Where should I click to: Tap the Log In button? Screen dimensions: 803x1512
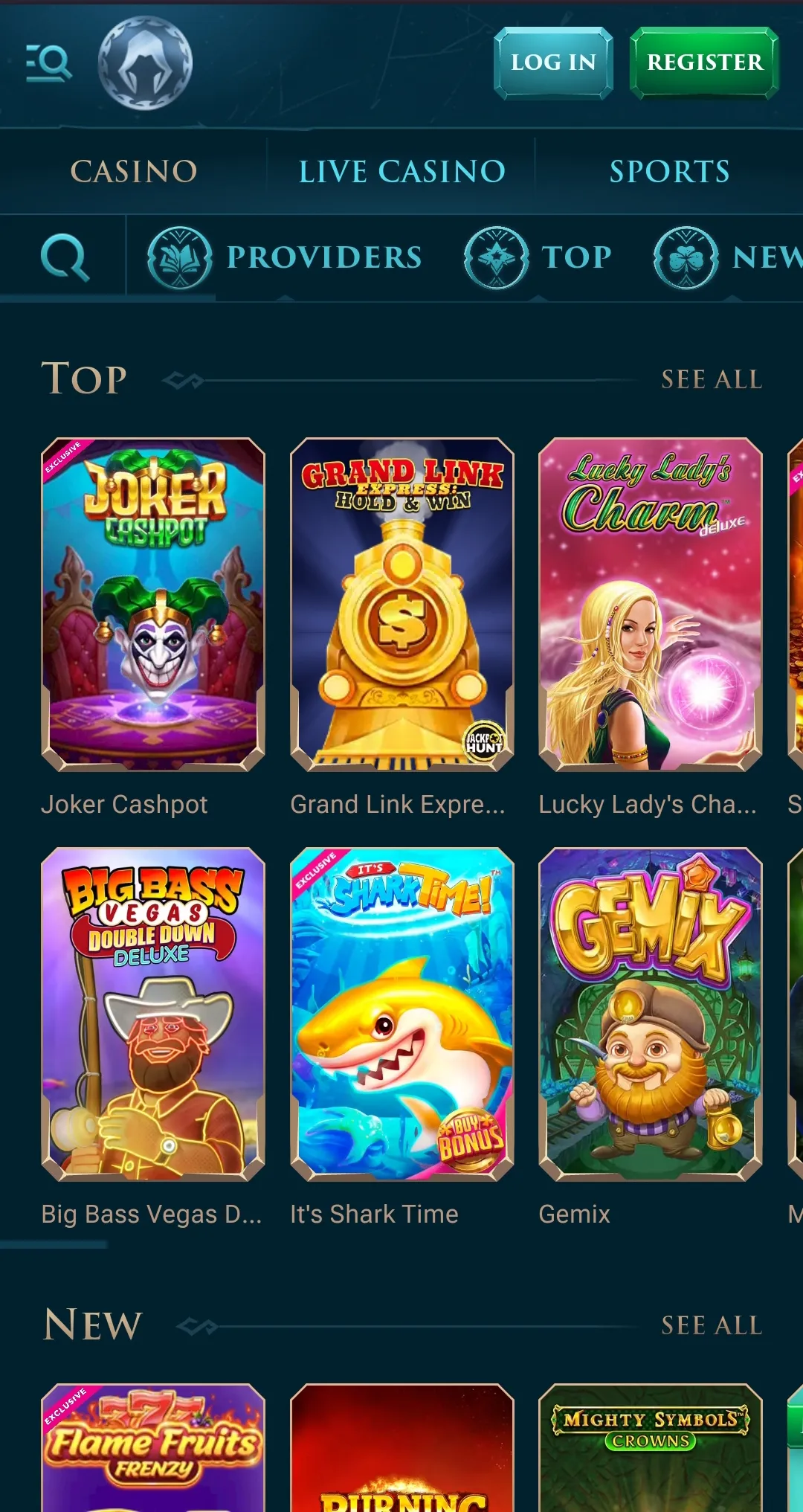coord(553,63)
